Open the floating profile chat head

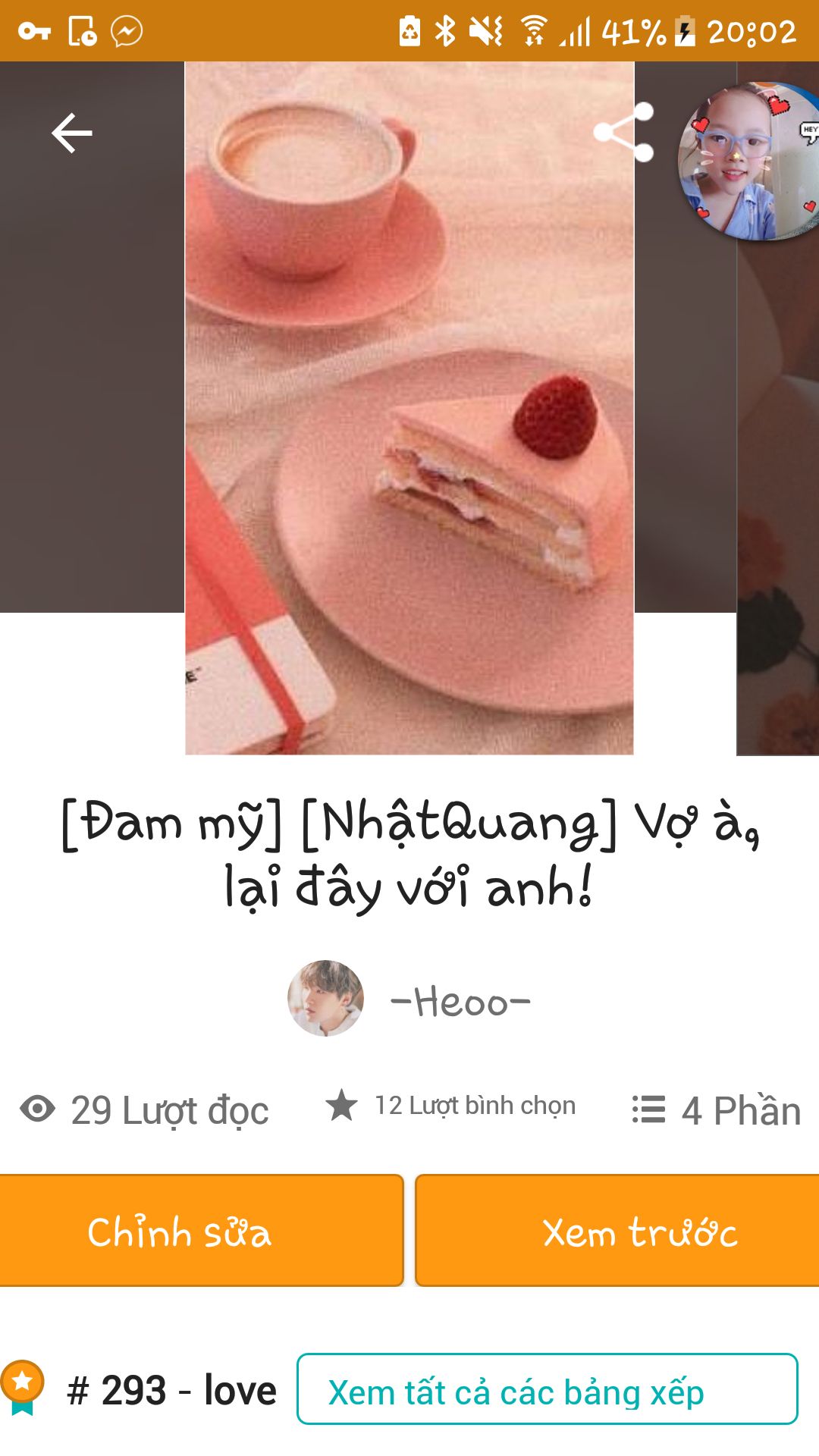coord(747,161)
